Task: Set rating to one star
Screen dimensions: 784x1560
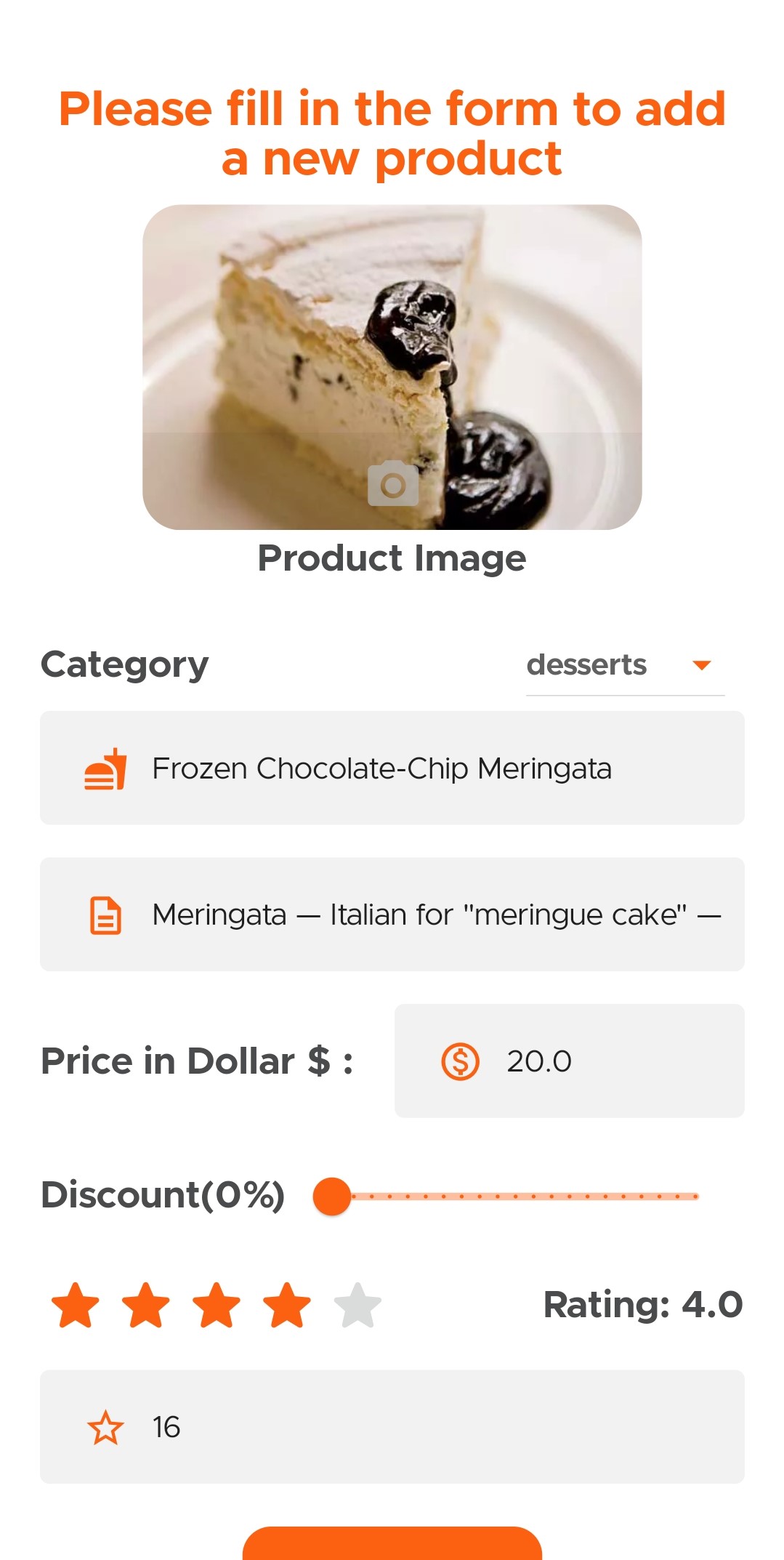Action: 76,1306
